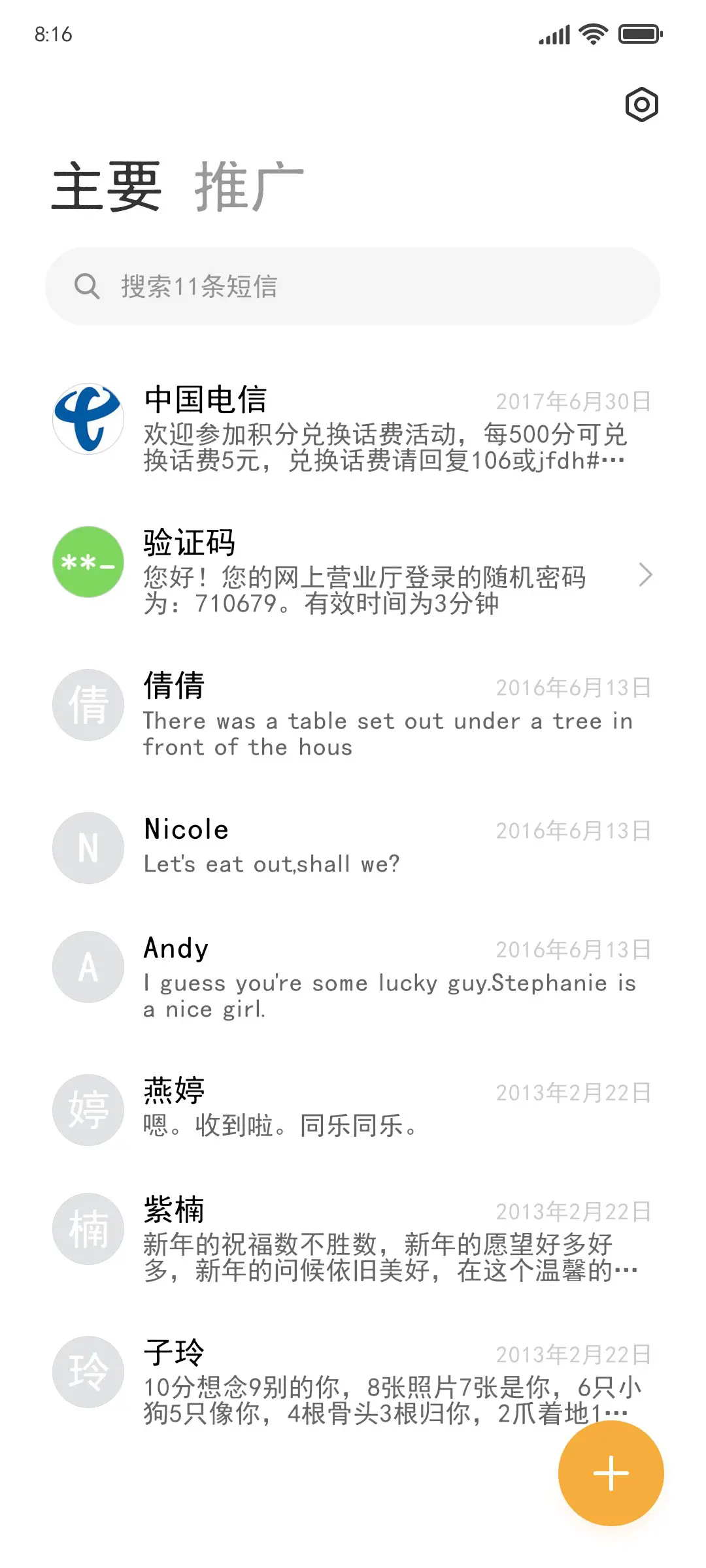
Task: Tap the orange new message button
Action: point(610,1473)
